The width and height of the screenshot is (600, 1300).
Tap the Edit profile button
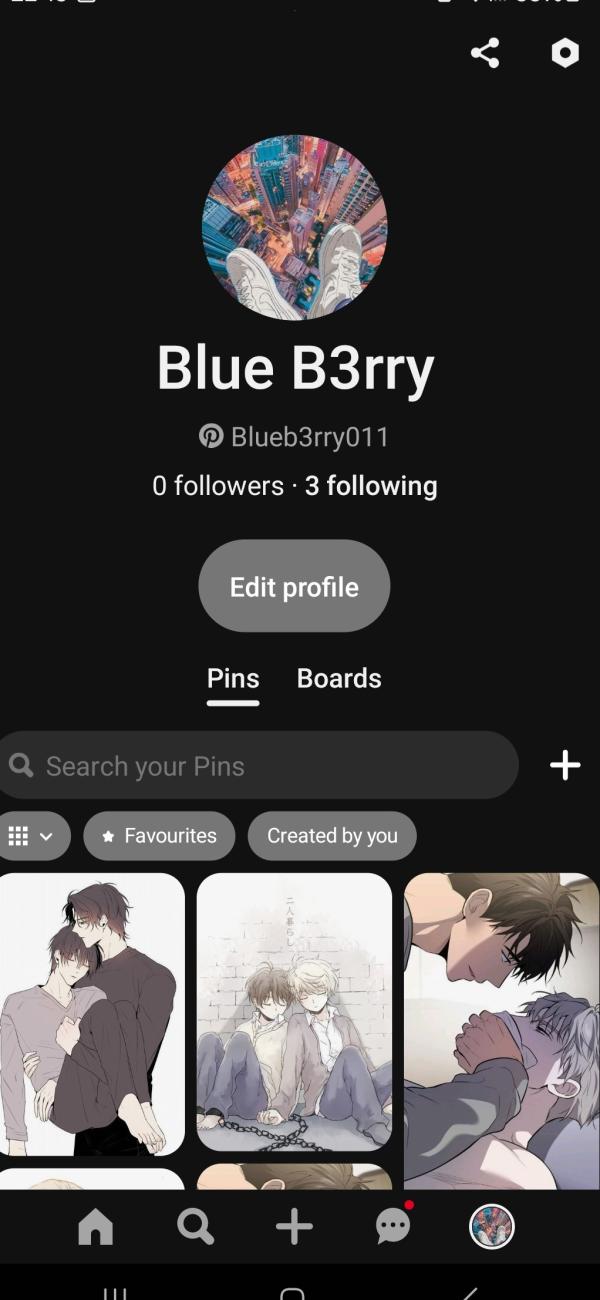(x=294, y=587)
